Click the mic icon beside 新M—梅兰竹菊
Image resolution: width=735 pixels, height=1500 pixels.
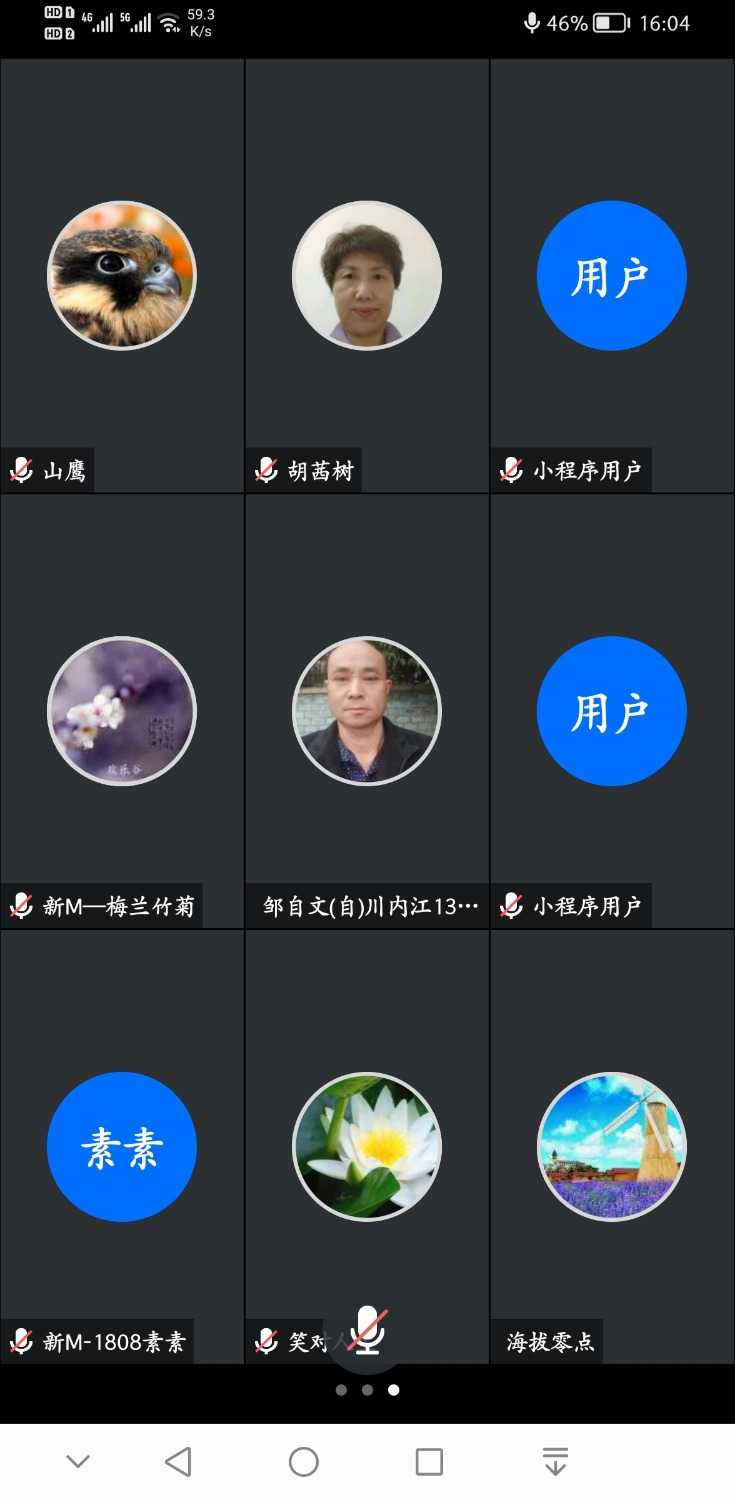20,905
